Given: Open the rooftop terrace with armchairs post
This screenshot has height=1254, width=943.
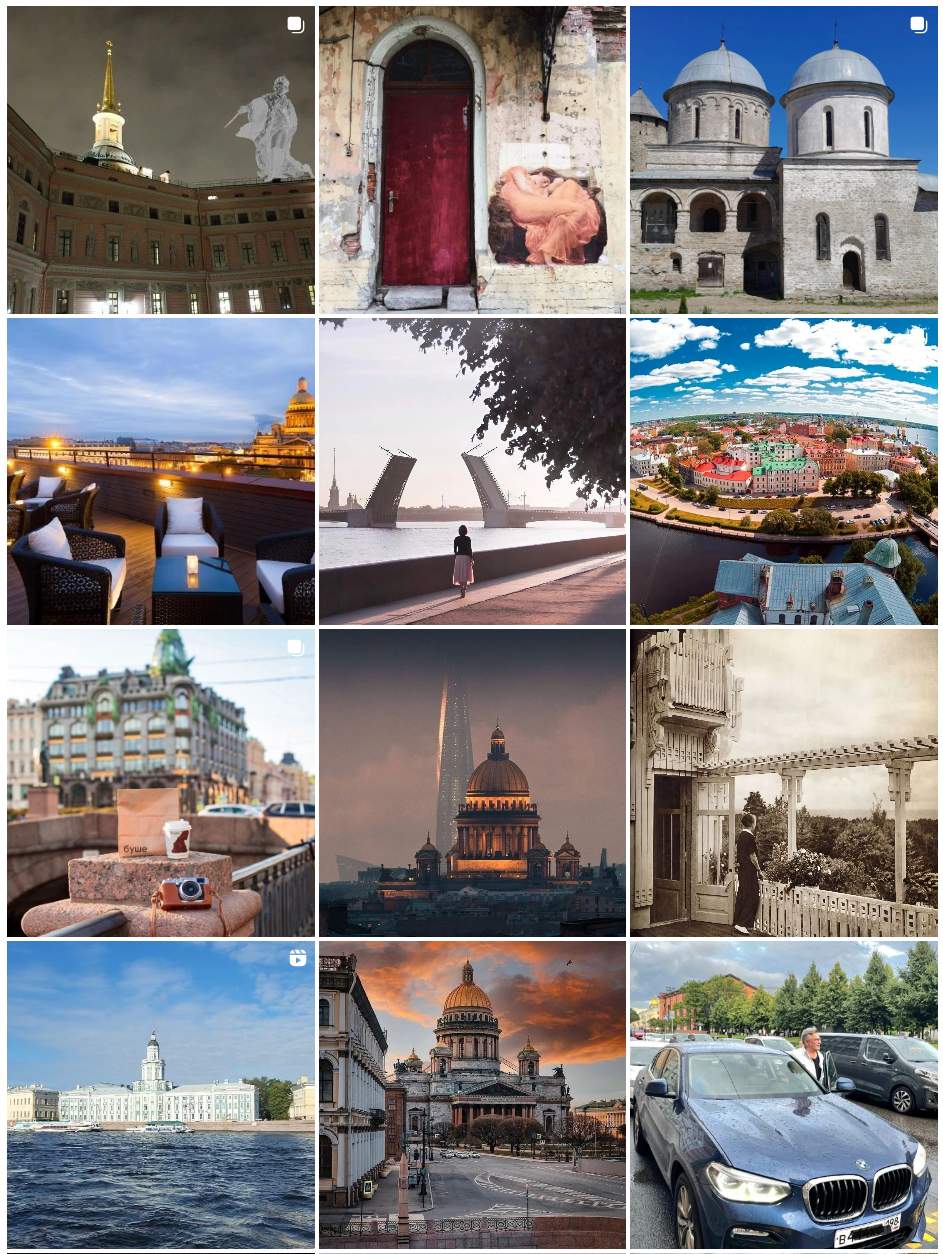Looking at the screenshot, I should point(161,471).
